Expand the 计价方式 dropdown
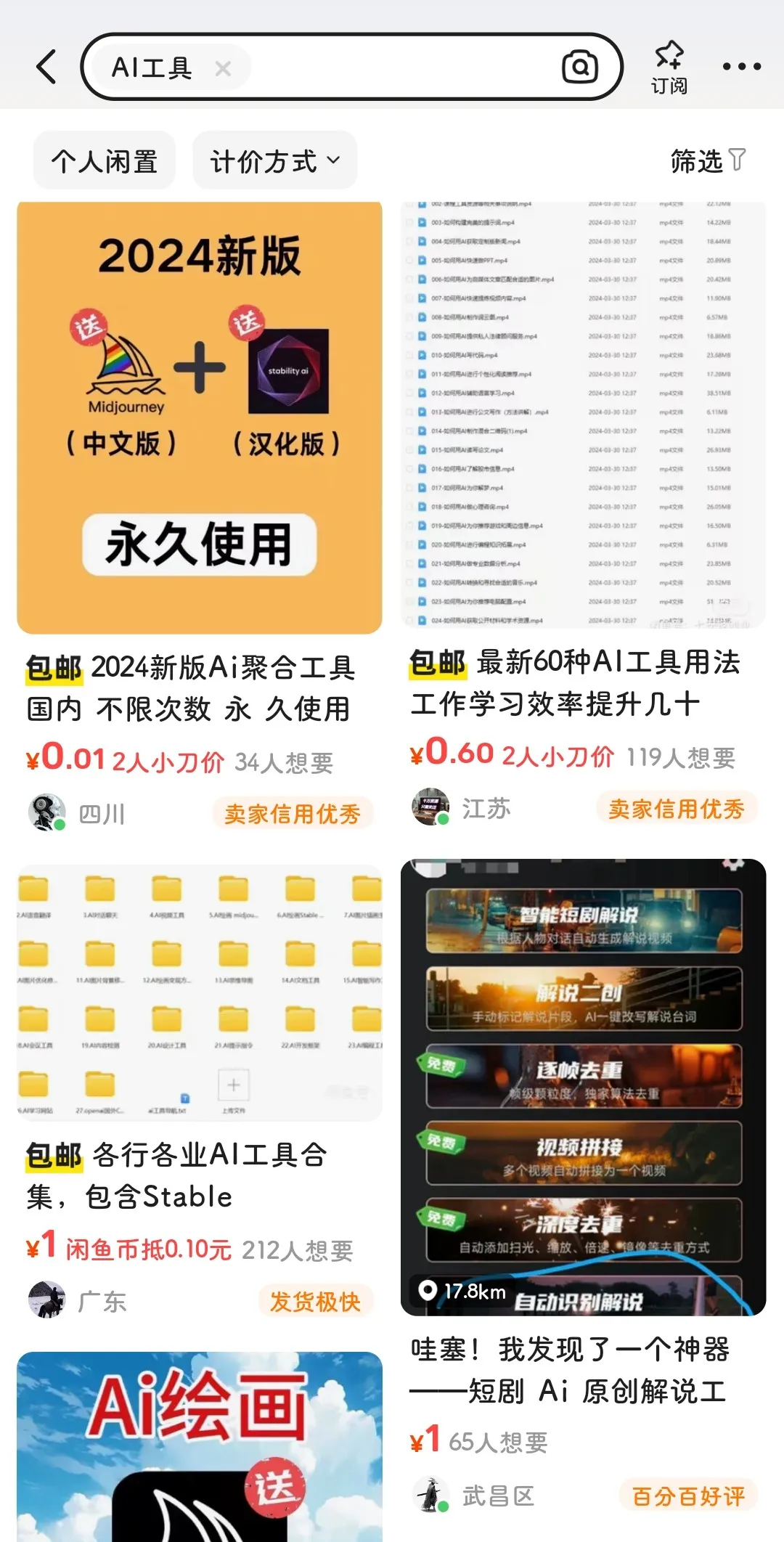This screenshot has width=784, height=1542. coord(274,160)
